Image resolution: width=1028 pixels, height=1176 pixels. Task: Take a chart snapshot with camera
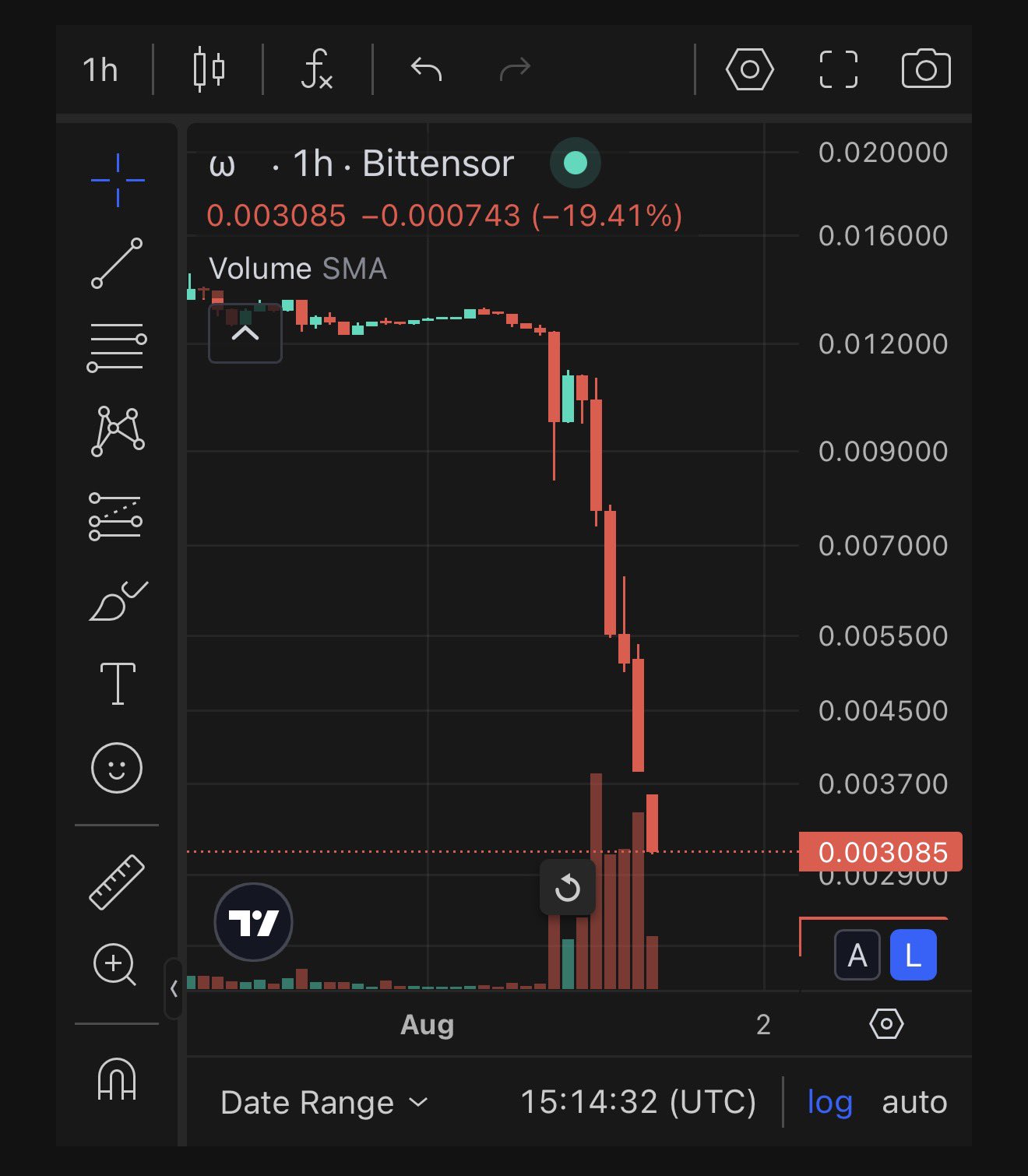(x=926, y=70)
